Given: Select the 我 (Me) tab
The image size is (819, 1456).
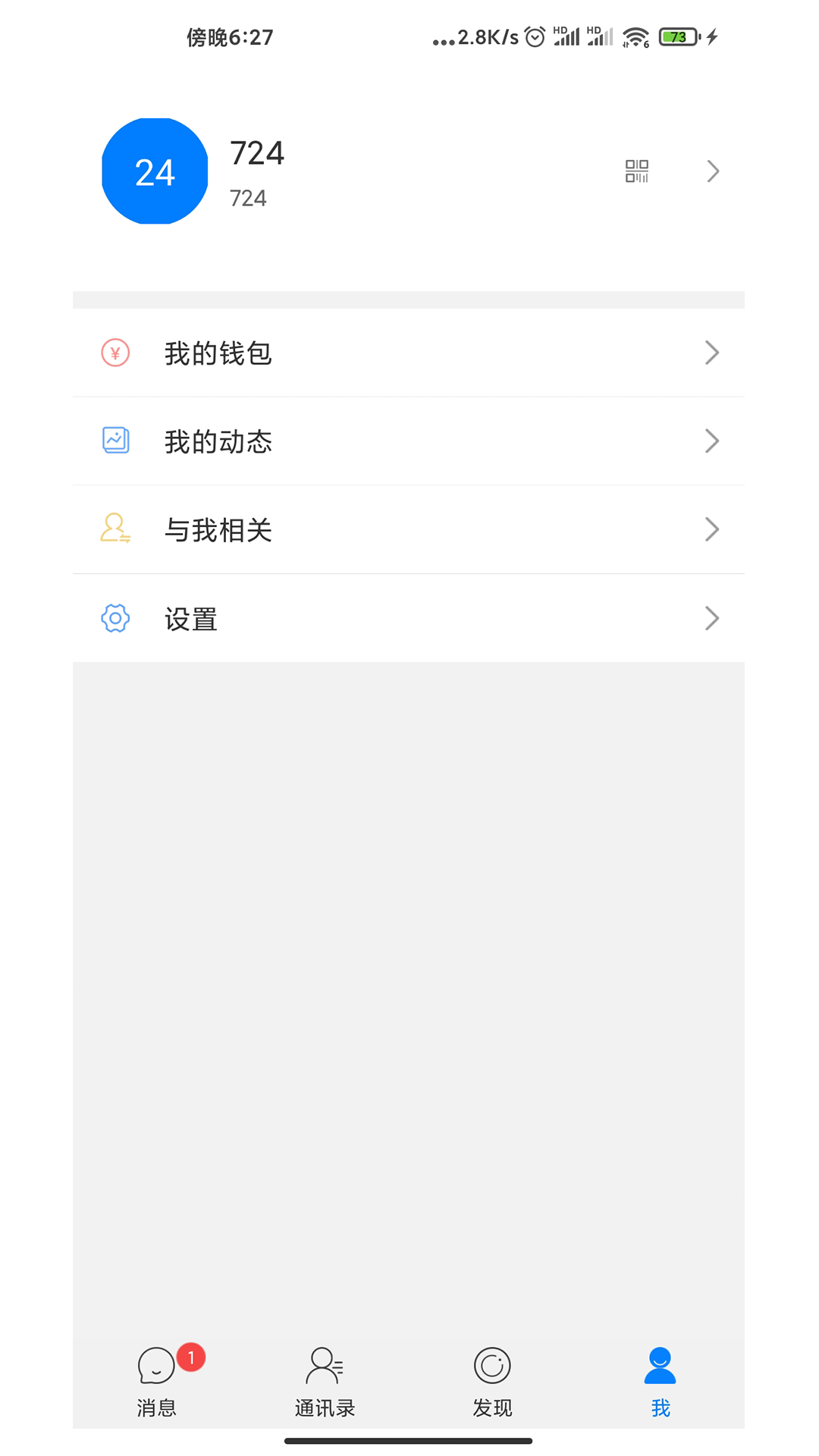Looking at the screenshot, I should (660, 1382).
